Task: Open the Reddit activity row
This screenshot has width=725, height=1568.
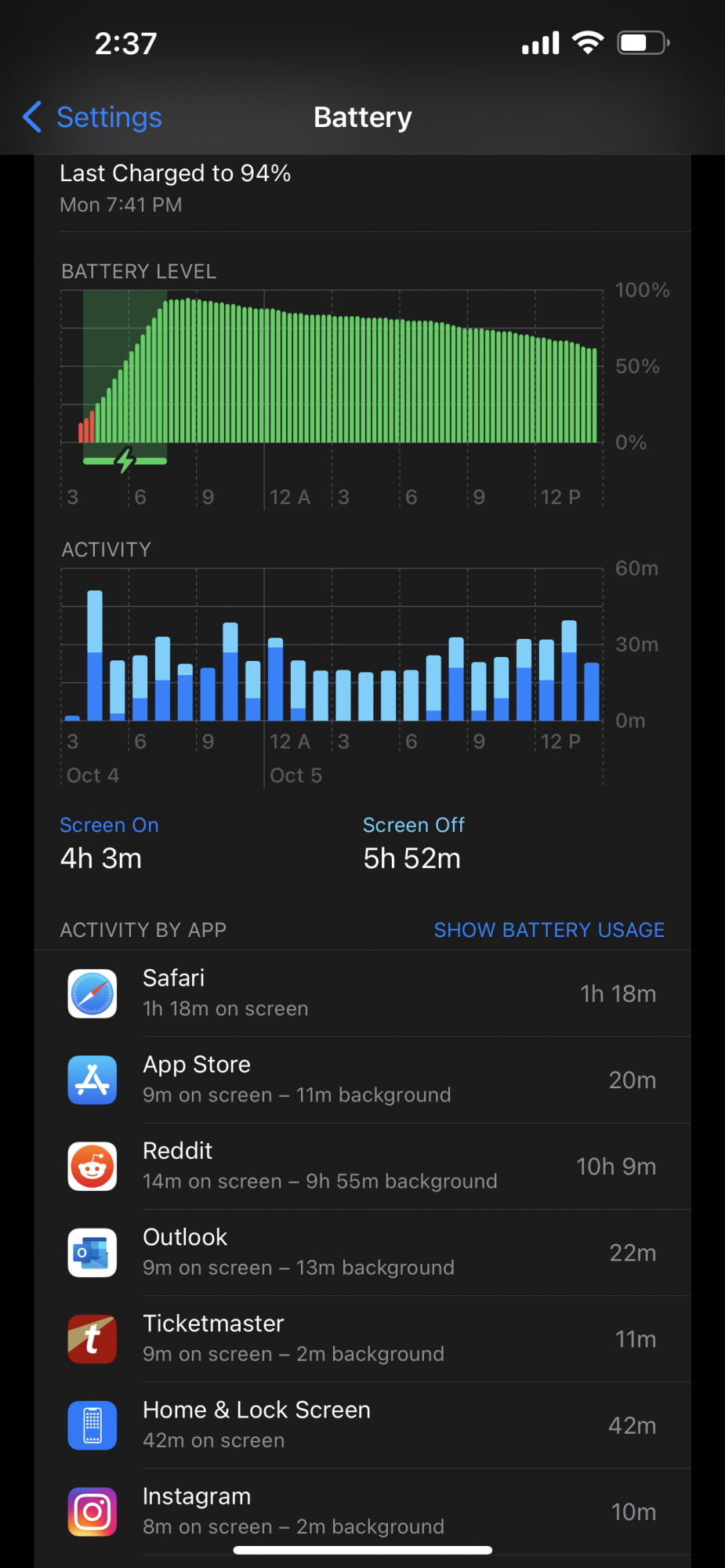Action: pyautogui.click(x=362, y=1166)
